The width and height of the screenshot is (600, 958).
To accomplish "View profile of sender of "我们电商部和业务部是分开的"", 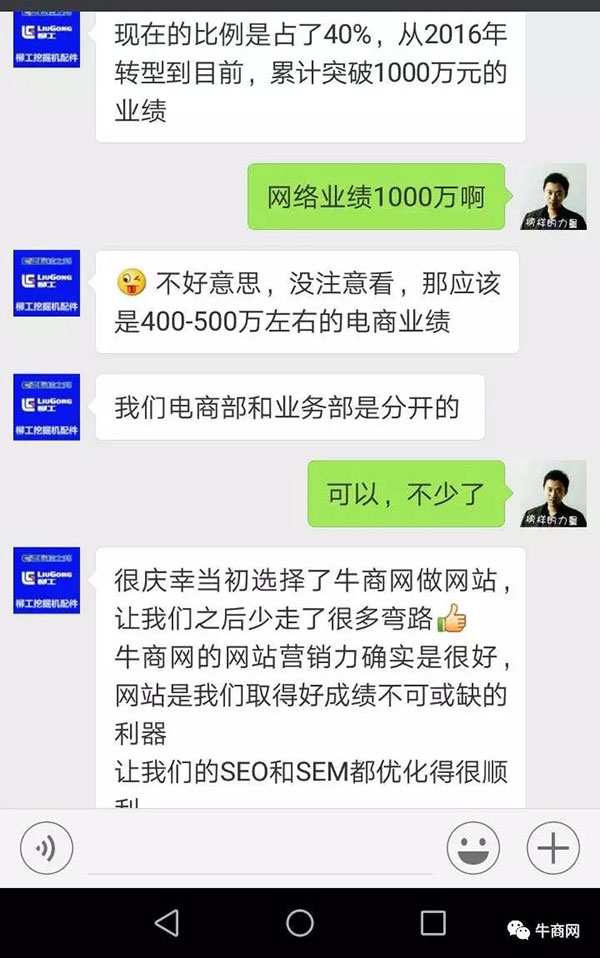I will pyautogui.click(x=46, y=408).
